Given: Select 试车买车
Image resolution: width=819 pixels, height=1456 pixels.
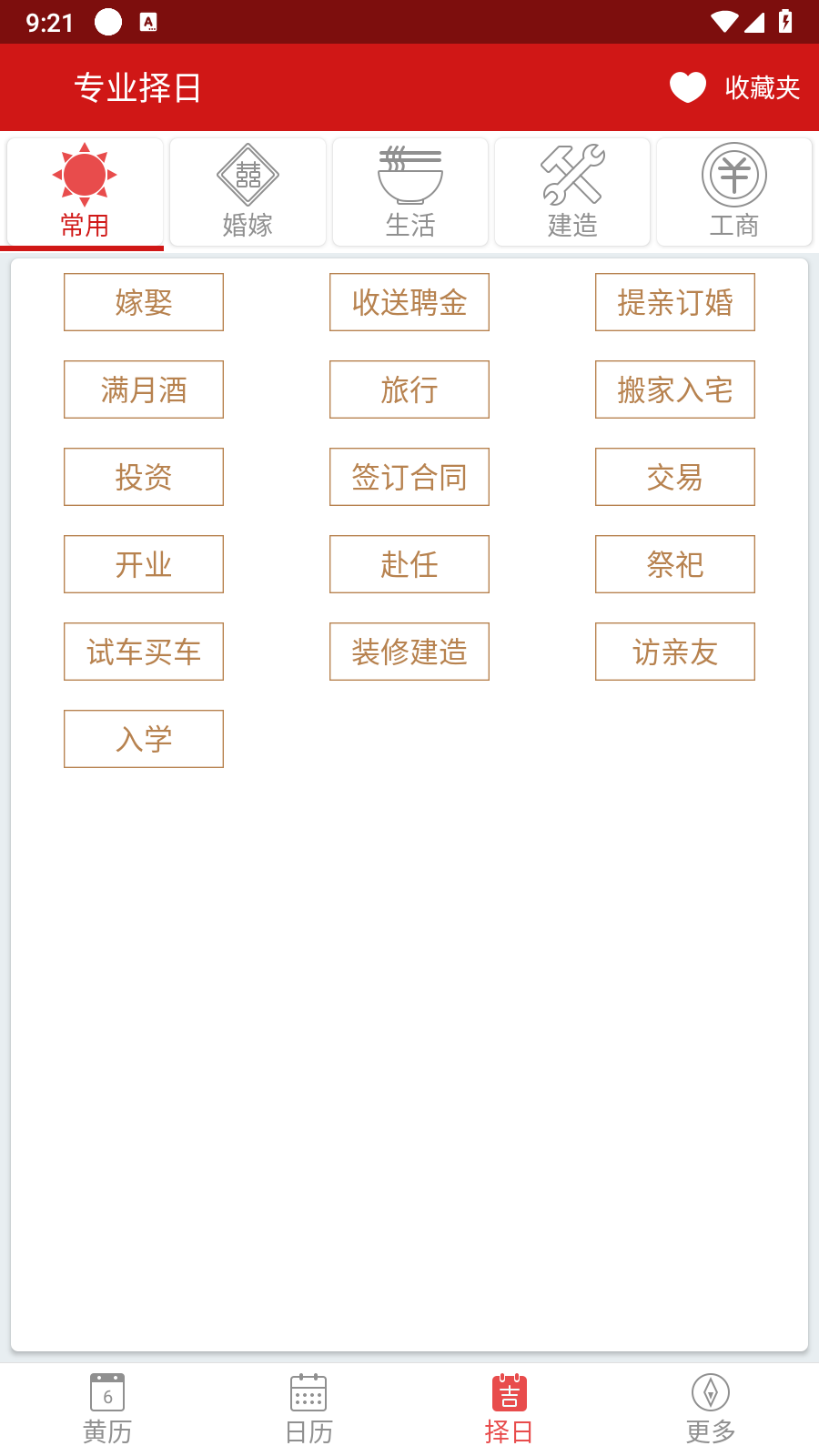Looking at the screenshot, I should tap(144, 652).
